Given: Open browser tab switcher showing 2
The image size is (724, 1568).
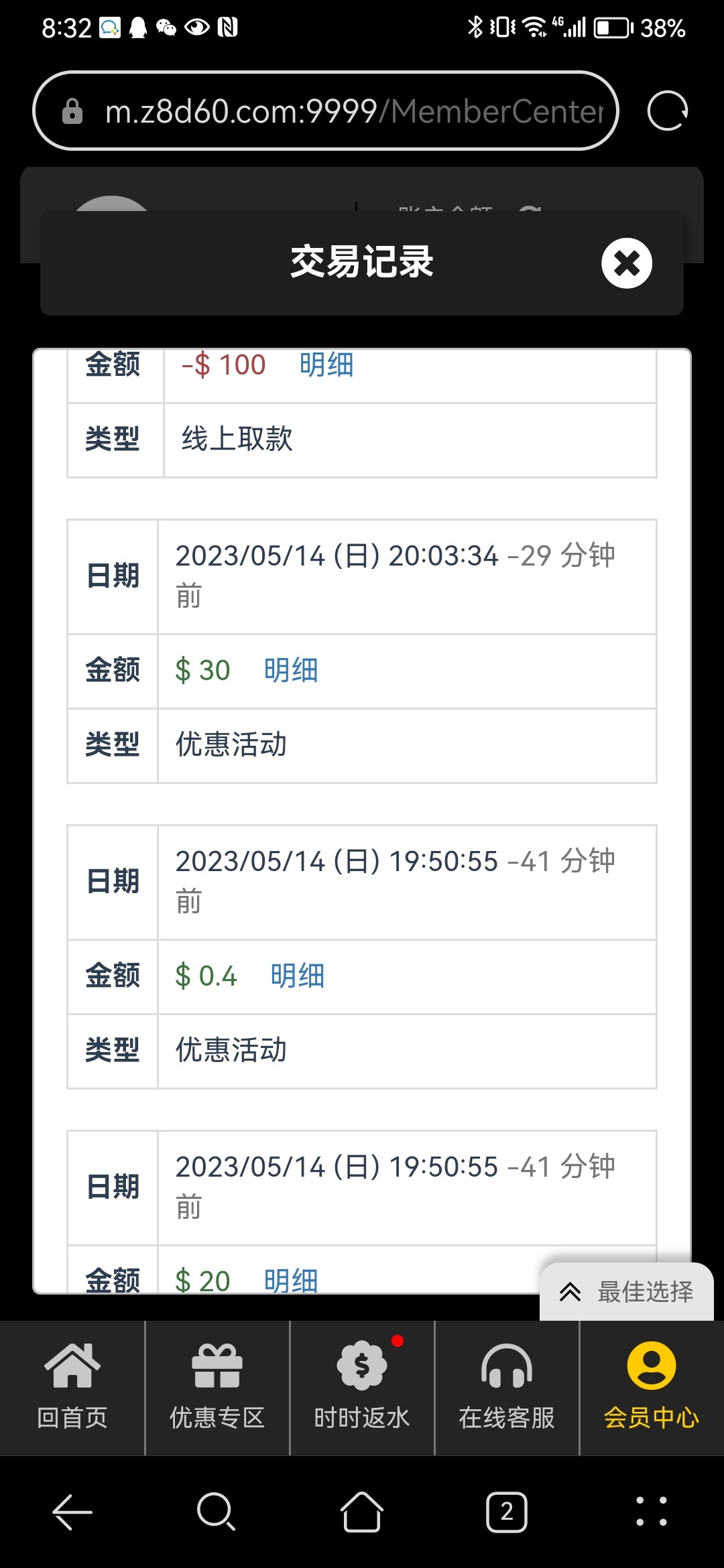Looking at the screenshot, I should [x=506, y=1511].
